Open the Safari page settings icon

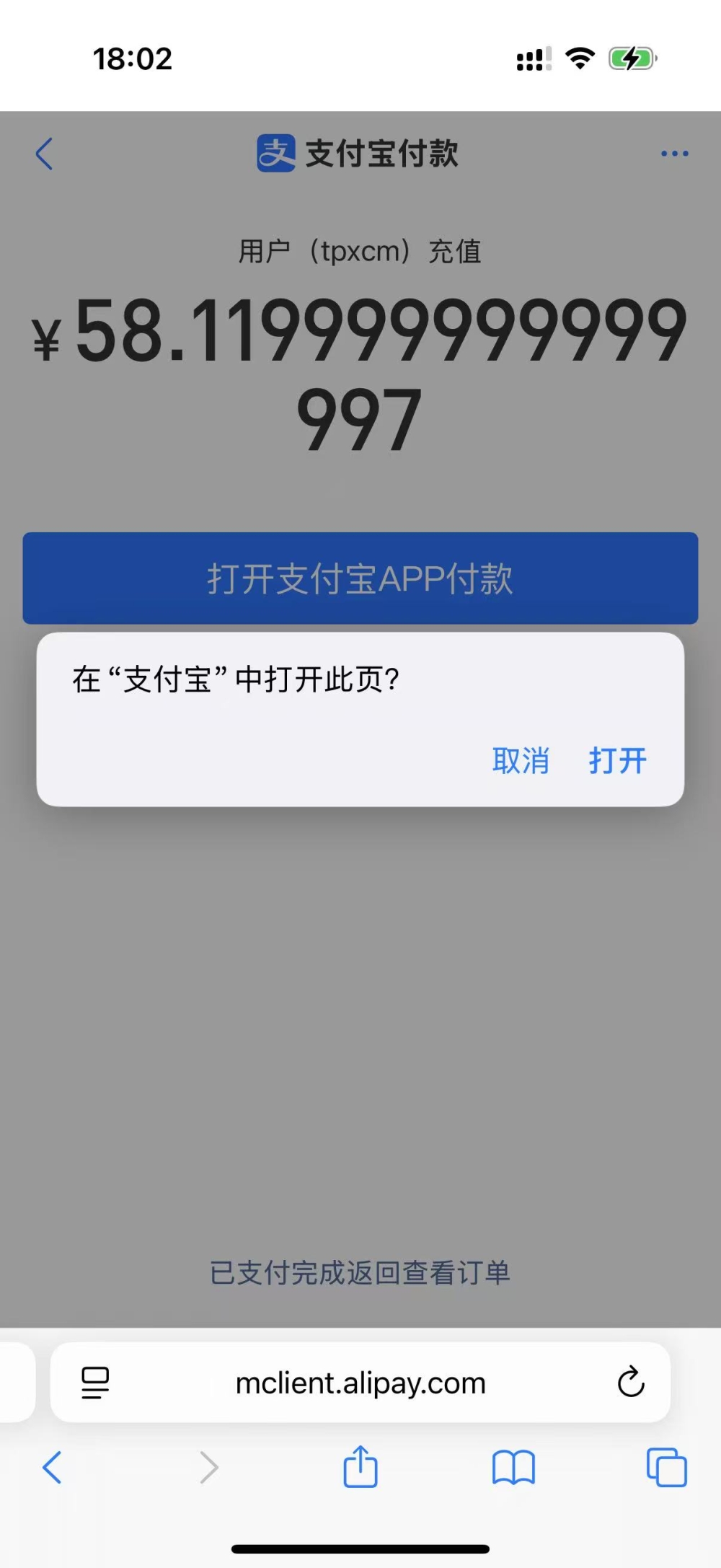pyautogui.click(x=95, y=1383)
